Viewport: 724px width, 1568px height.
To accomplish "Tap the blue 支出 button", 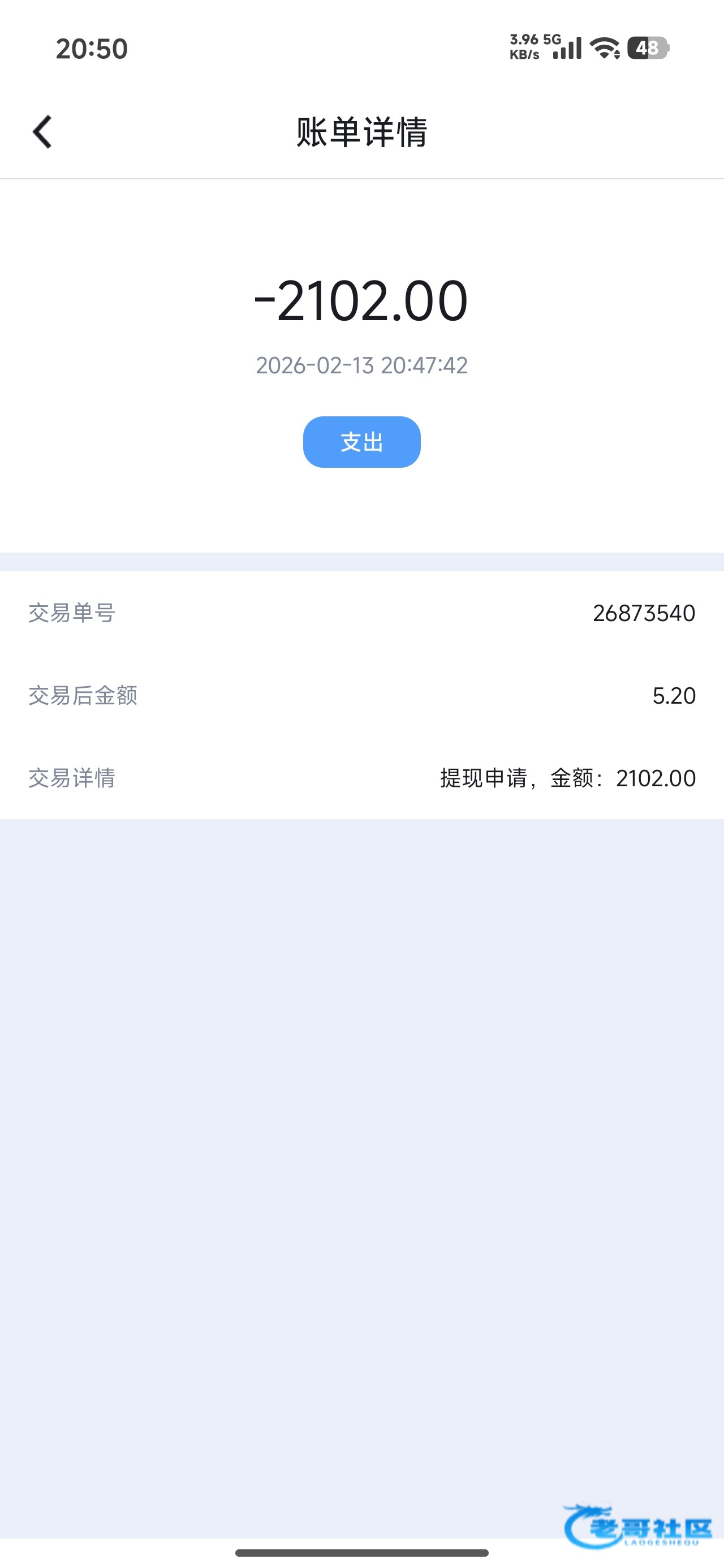I will [x=361, y=442].
